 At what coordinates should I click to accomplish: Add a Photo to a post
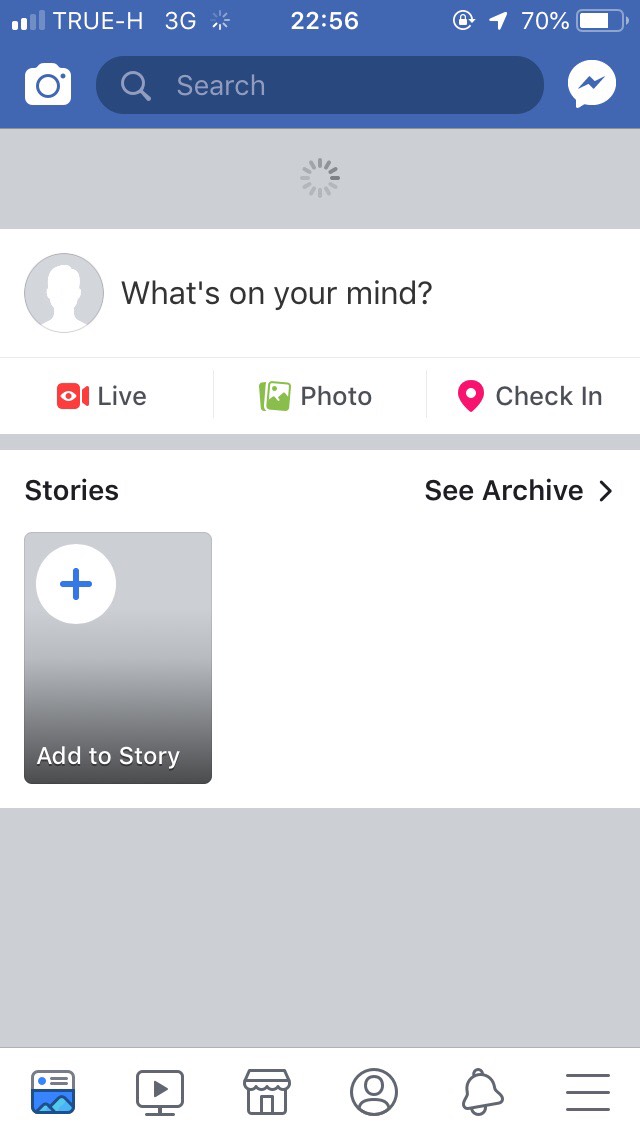coord(316,396)
